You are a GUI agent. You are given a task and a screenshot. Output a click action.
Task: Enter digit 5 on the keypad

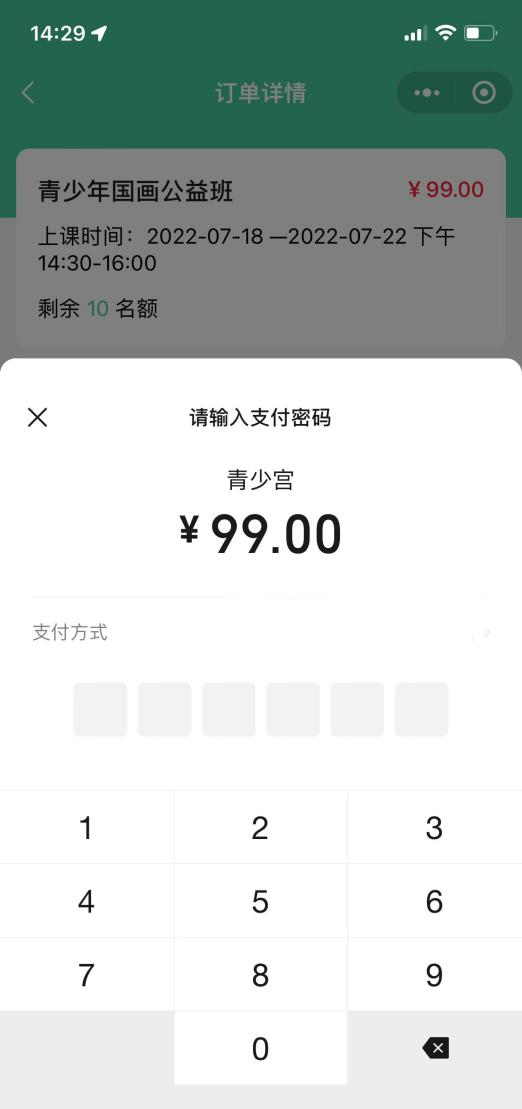pyautogui.click(x=260, y=901)
